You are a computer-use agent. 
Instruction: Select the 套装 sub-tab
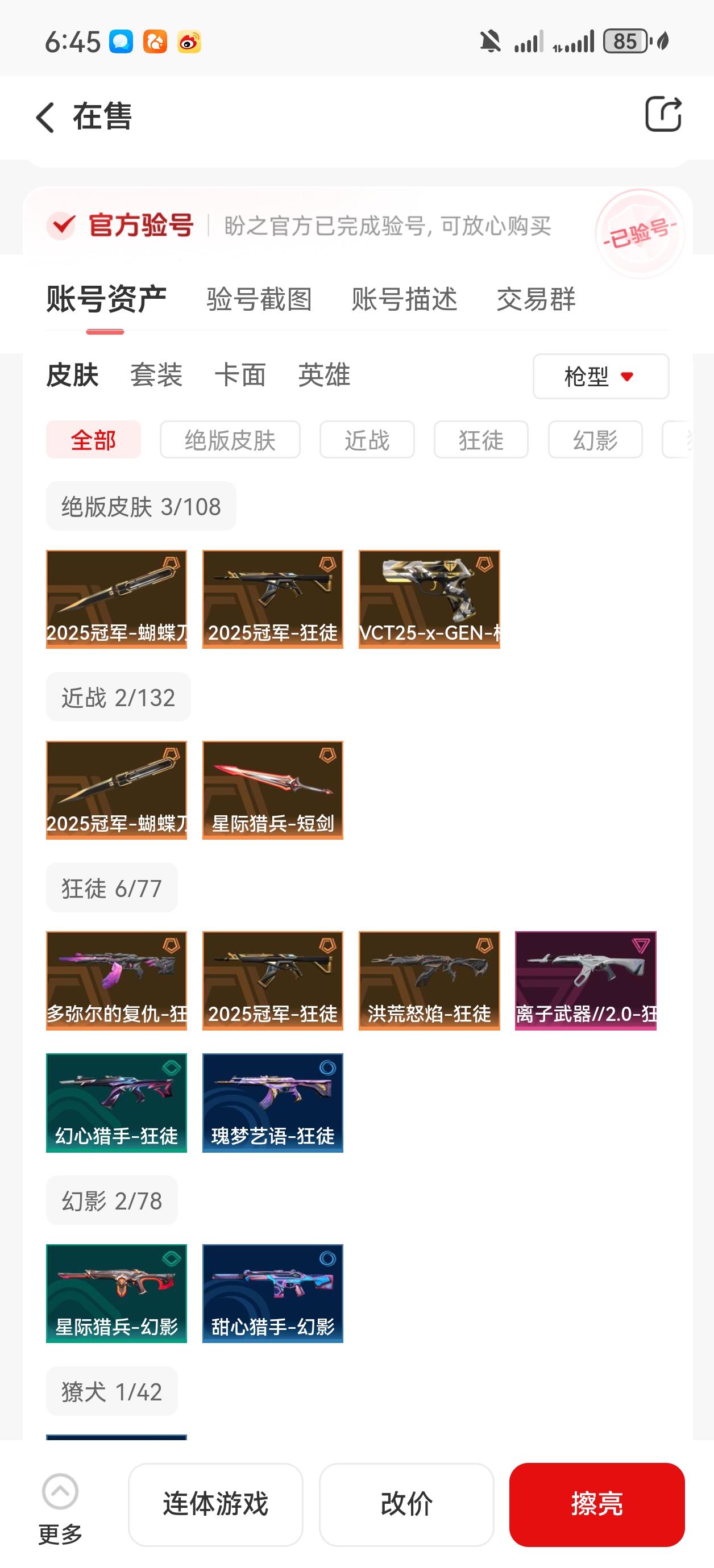156,375
